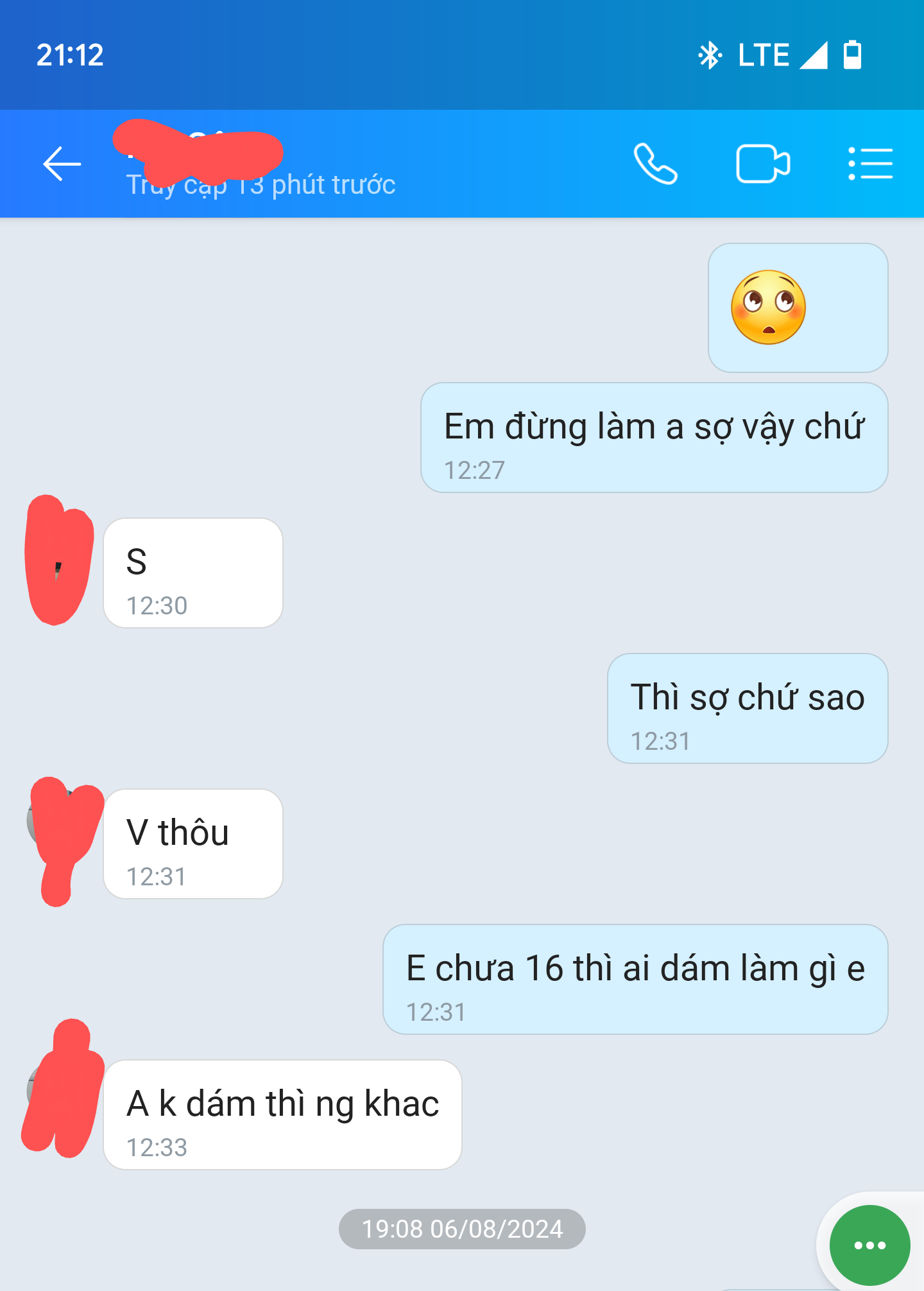924x1291 pixels.
Task: Open sender avatar beside "S" message
Action: [x=58, y=560]
